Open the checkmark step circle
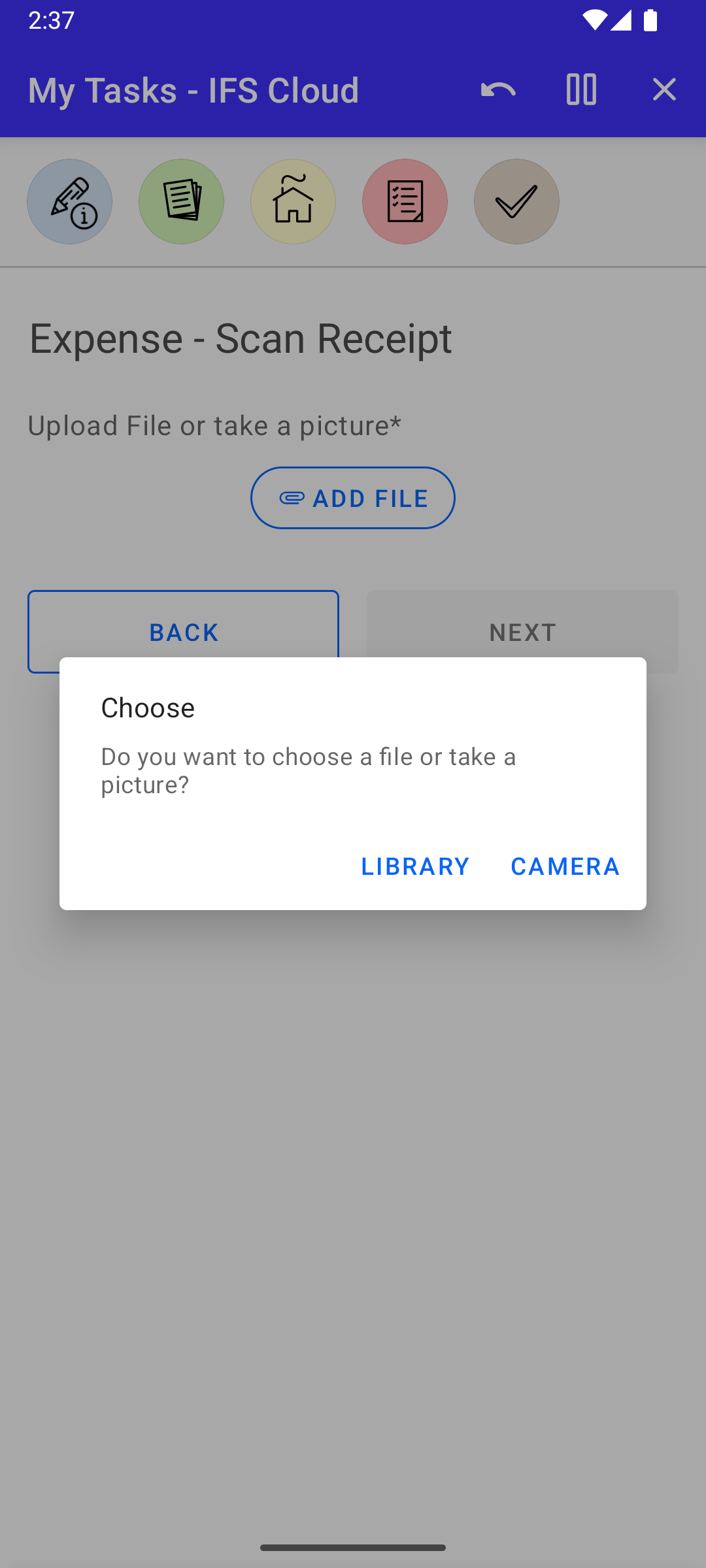This screenshot has height=1568, width=706. (x=516, y=202)
